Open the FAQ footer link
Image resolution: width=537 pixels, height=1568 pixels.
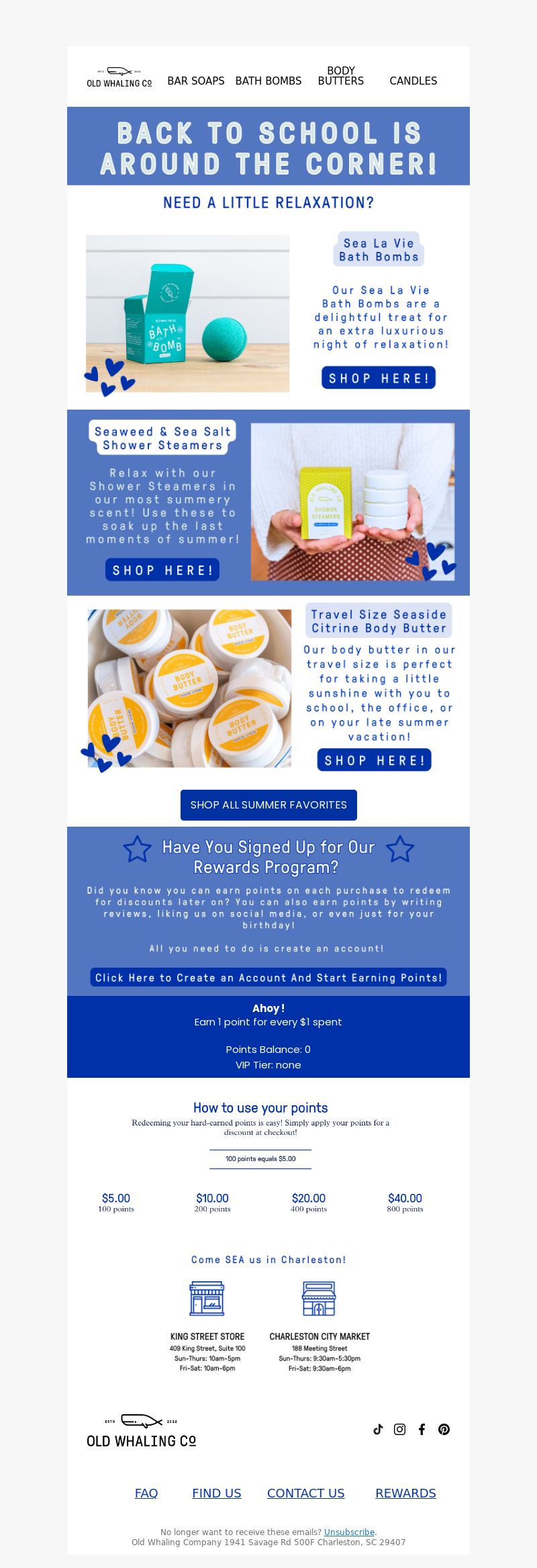146,1493
